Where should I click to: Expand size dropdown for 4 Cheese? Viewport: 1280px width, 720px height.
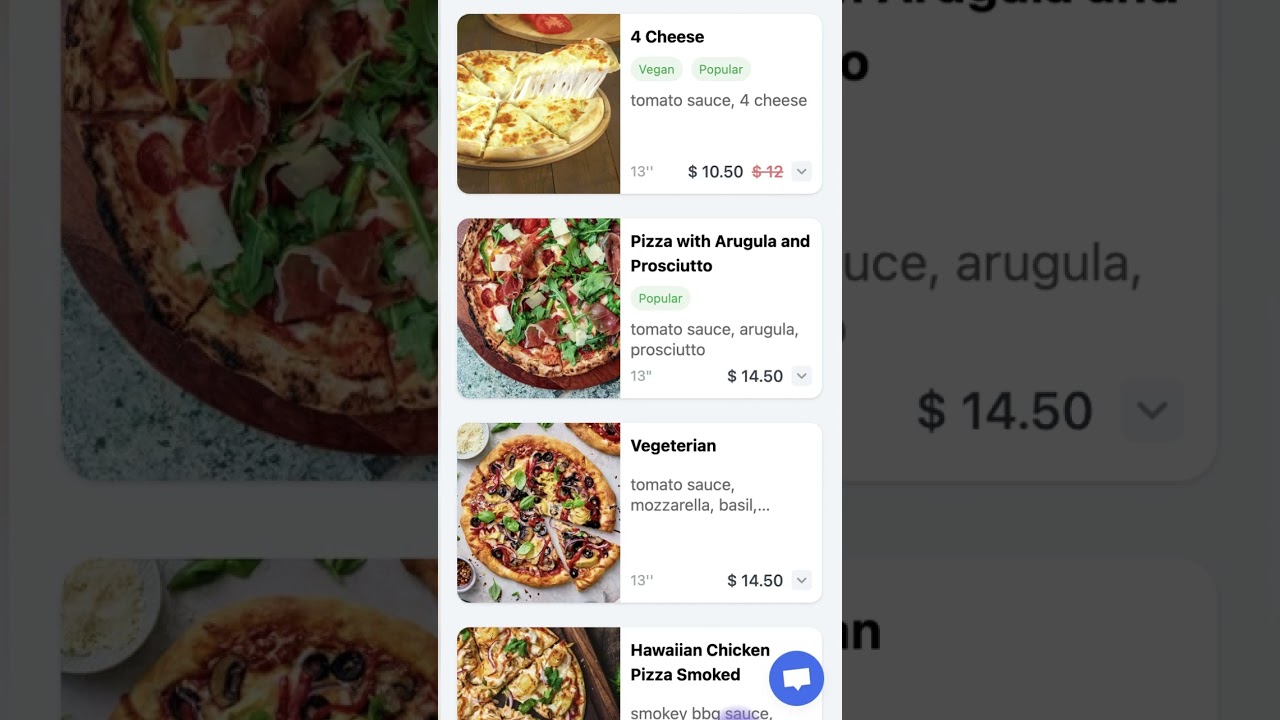click(x=801, y=172)
